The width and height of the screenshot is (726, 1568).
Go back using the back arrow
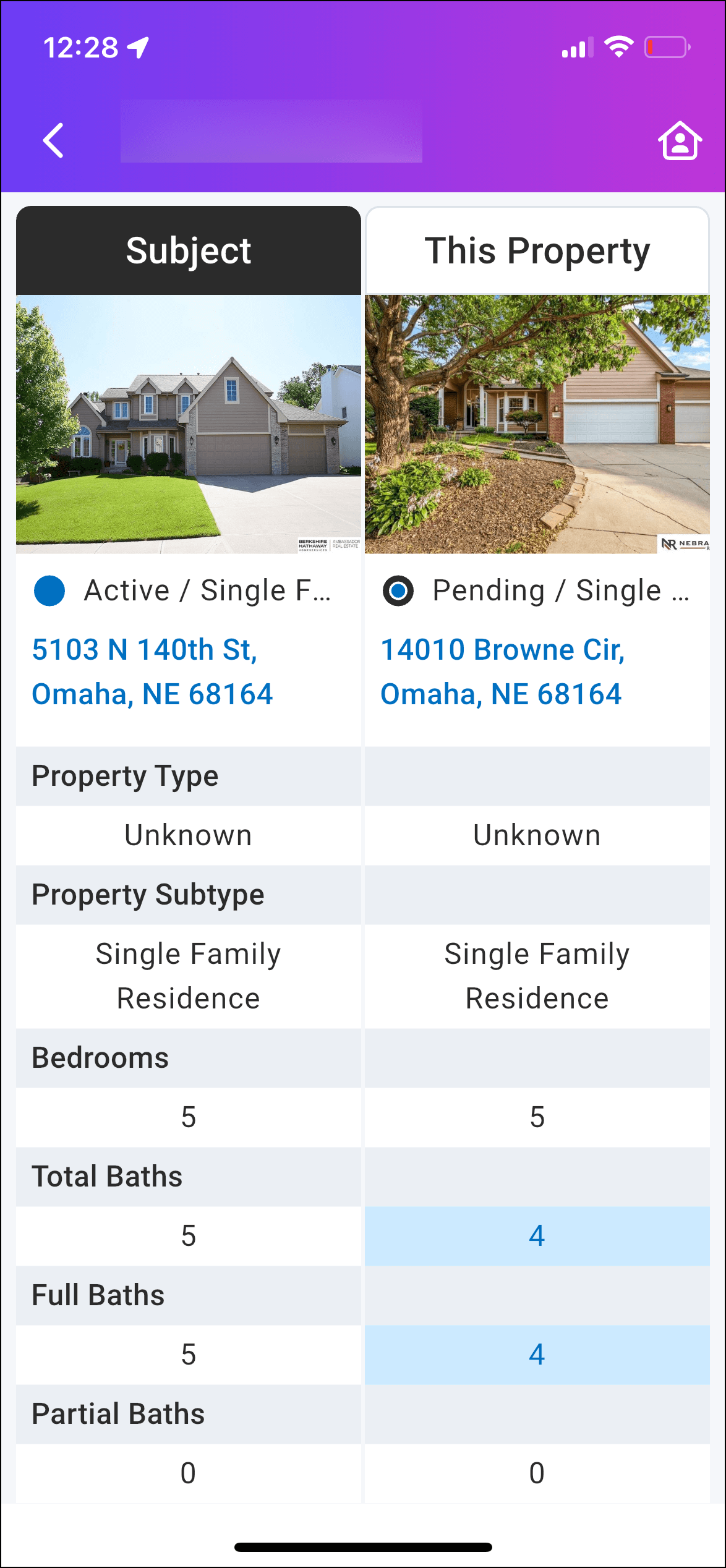tap(53, 140)
